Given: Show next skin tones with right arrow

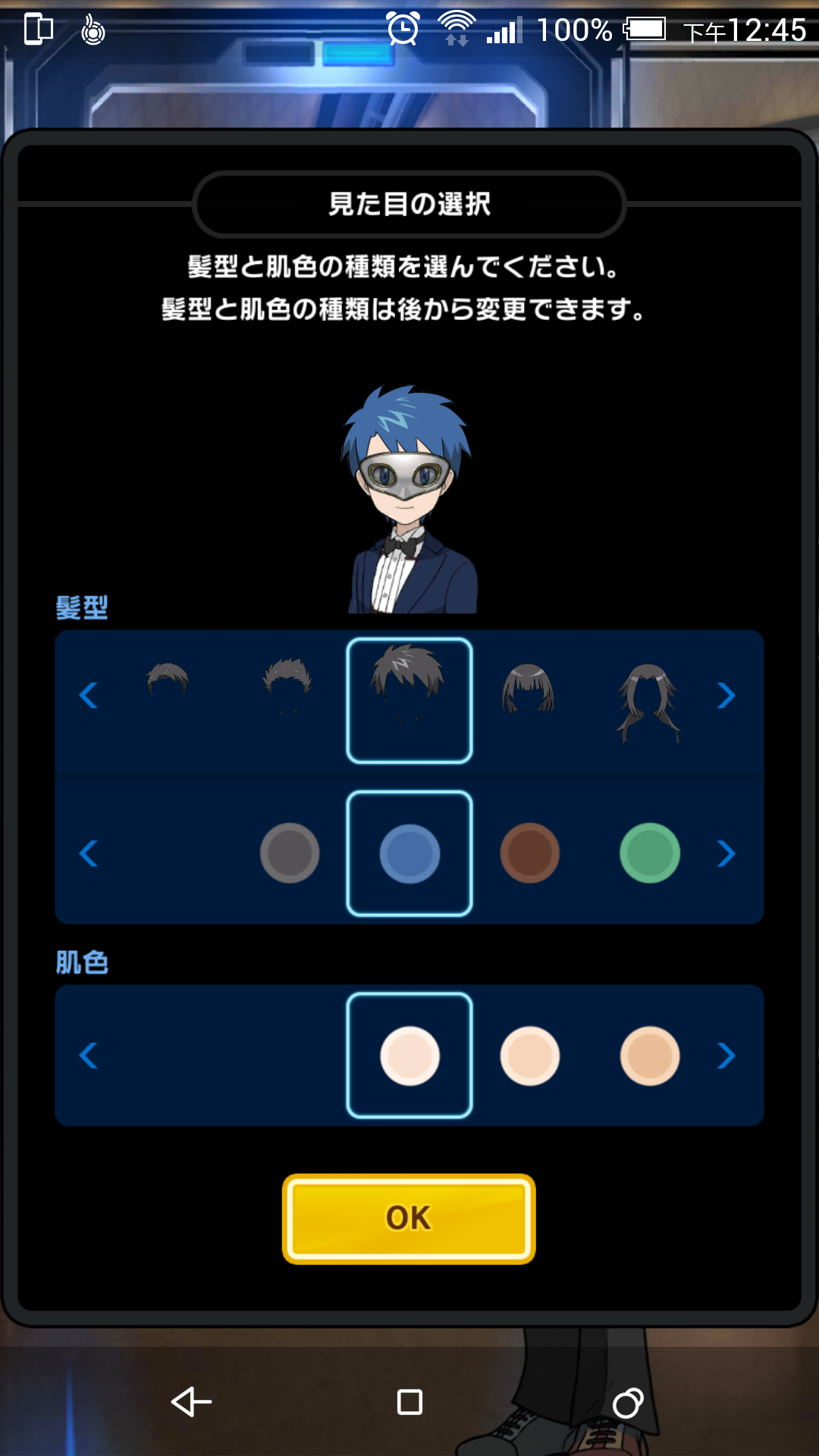Looking at the screenshot, I should pyautogui.click(x=726, y=1056).
